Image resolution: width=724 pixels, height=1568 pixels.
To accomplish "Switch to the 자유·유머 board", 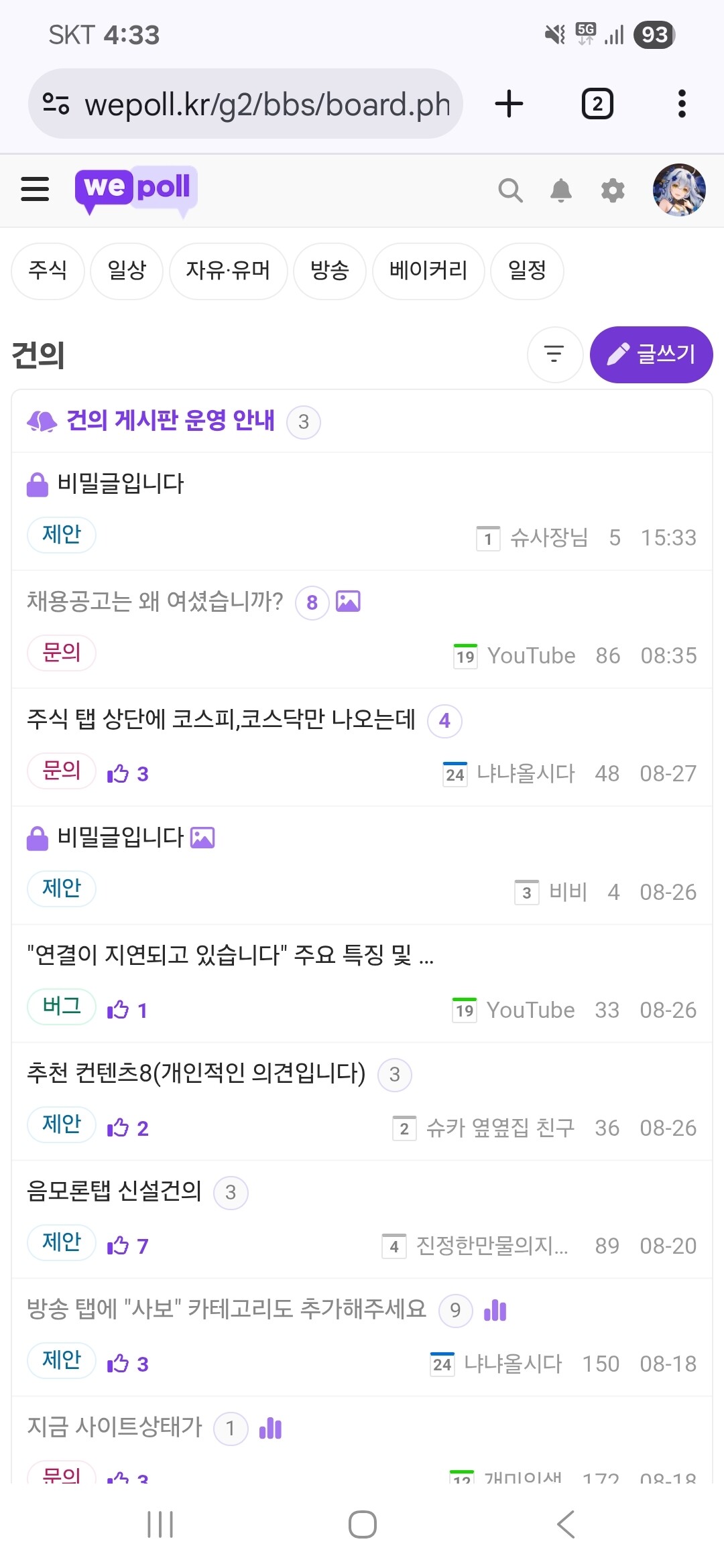I will click(228, 271).
